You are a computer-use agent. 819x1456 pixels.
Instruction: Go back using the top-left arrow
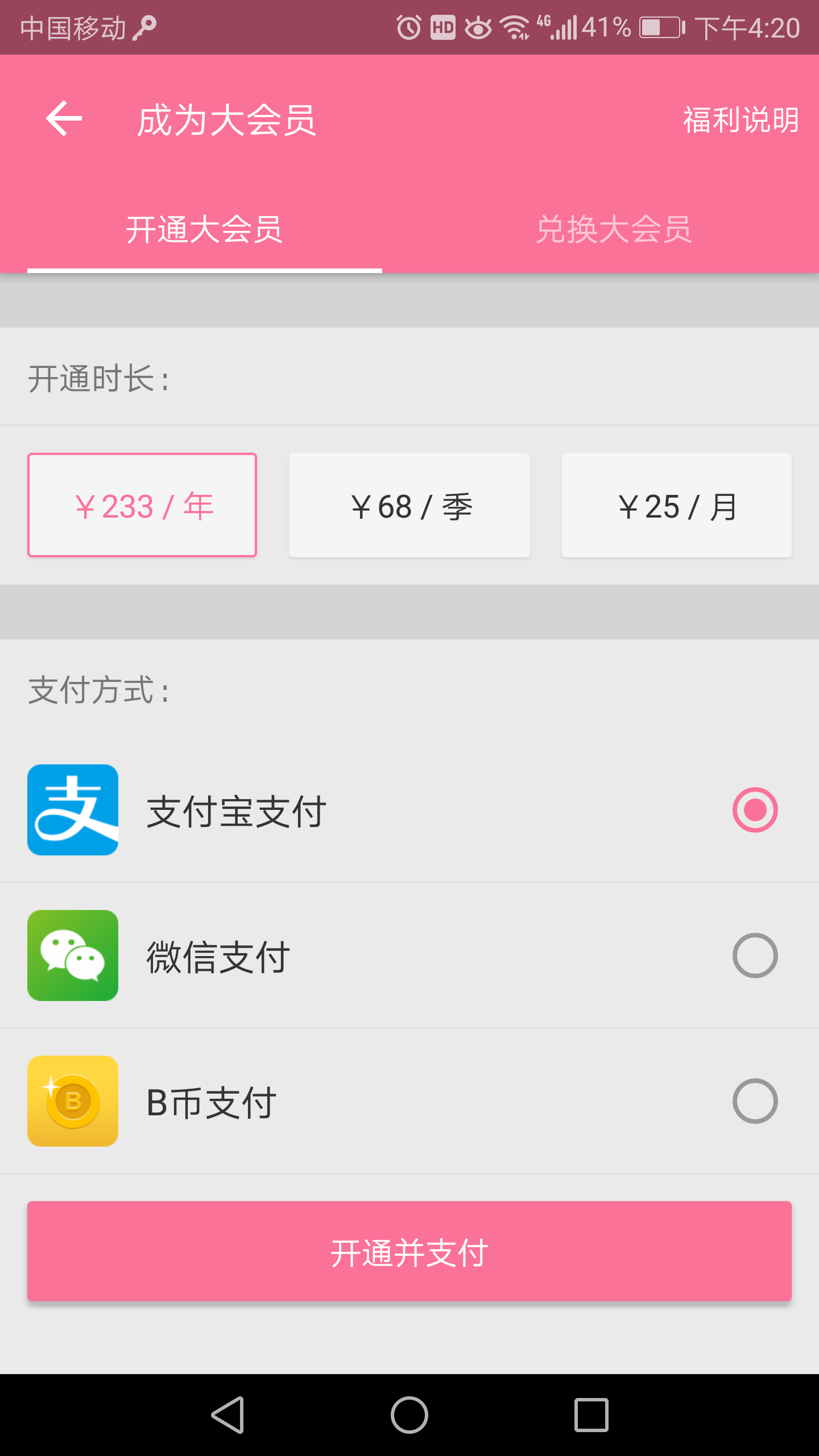[64, 119]
